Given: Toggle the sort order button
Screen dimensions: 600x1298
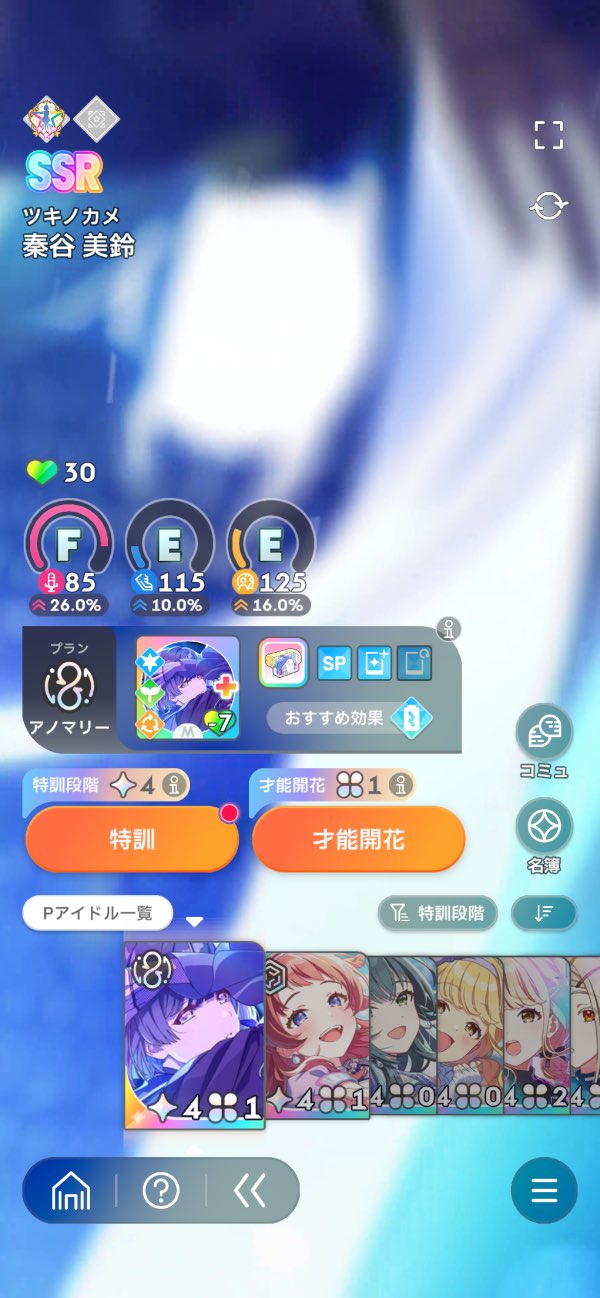Looking at the screenshot, I should tap(544, 913).
